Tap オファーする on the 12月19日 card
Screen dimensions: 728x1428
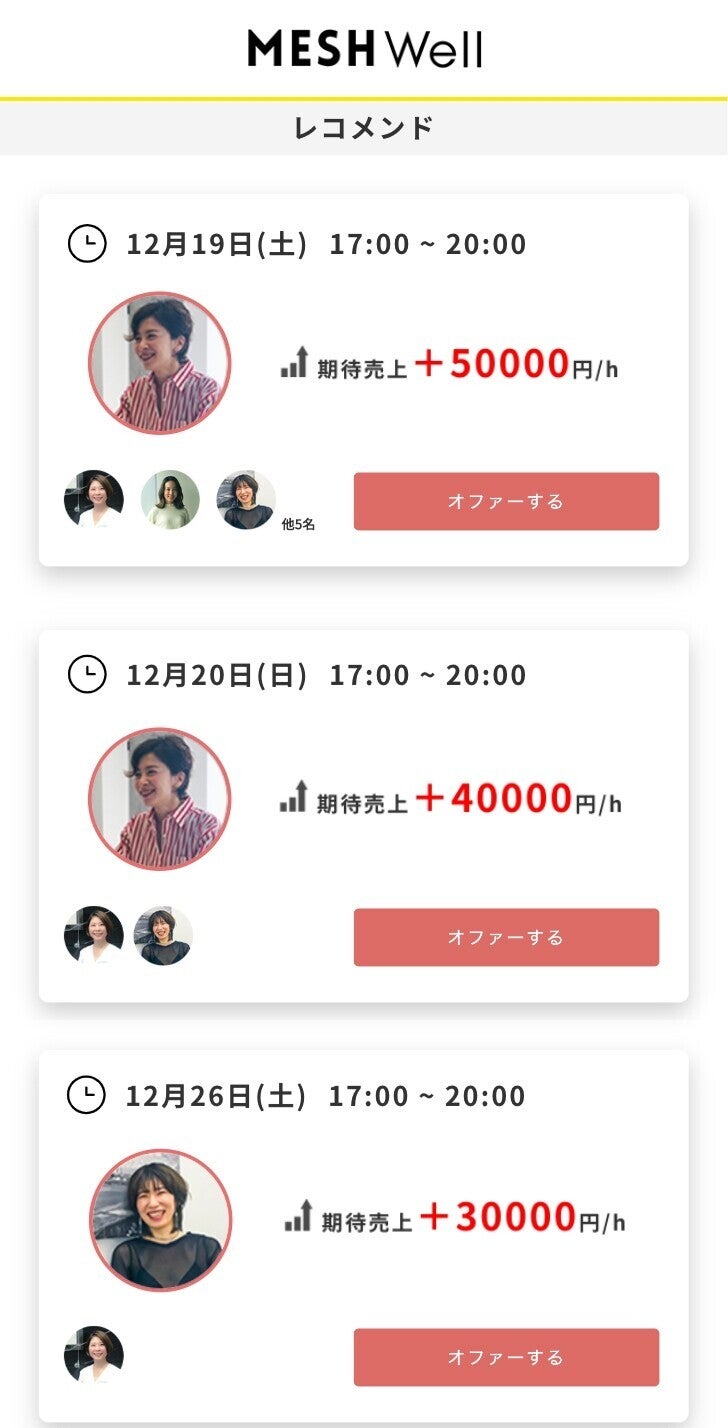[506, 501]
